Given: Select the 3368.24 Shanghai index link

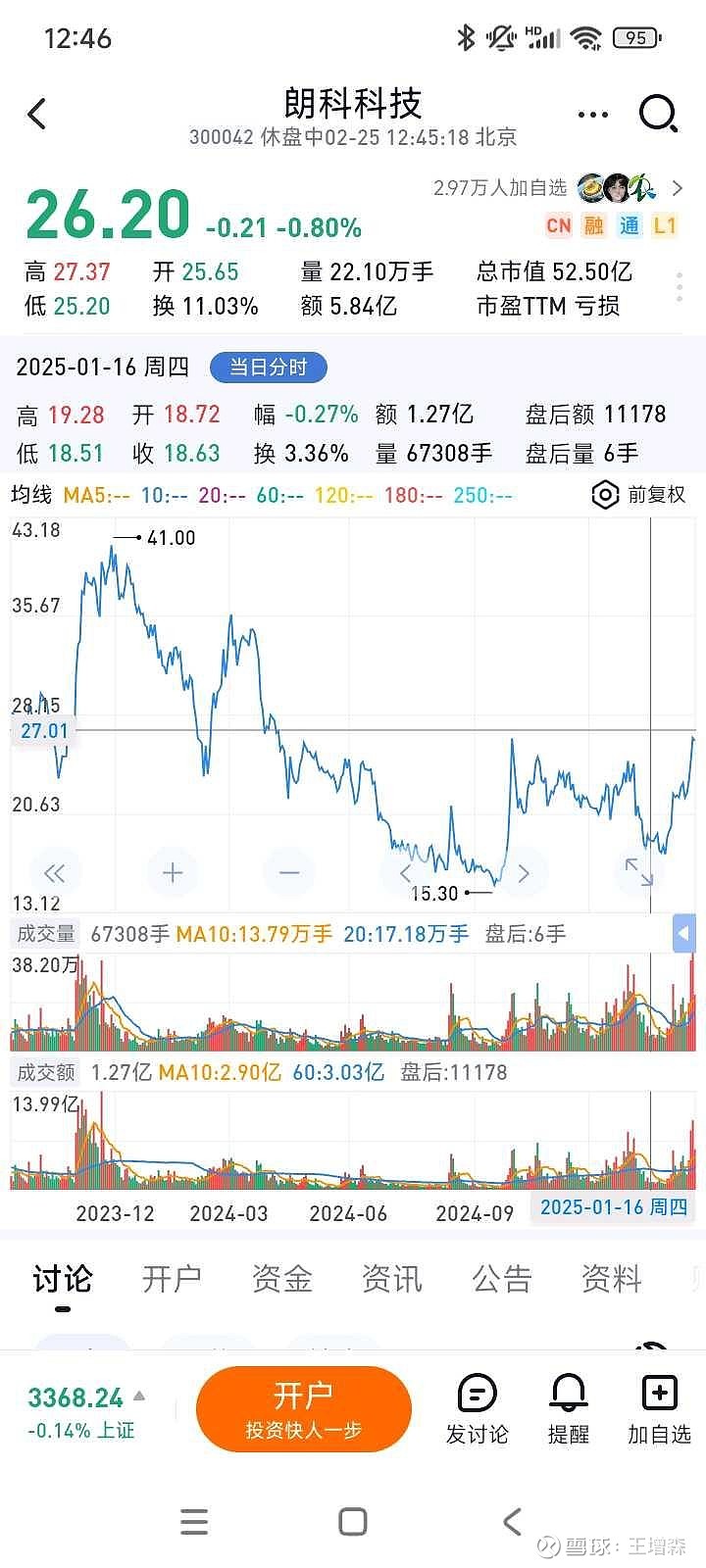Looking at the screenshot, I should click(x=73, y=1397).
